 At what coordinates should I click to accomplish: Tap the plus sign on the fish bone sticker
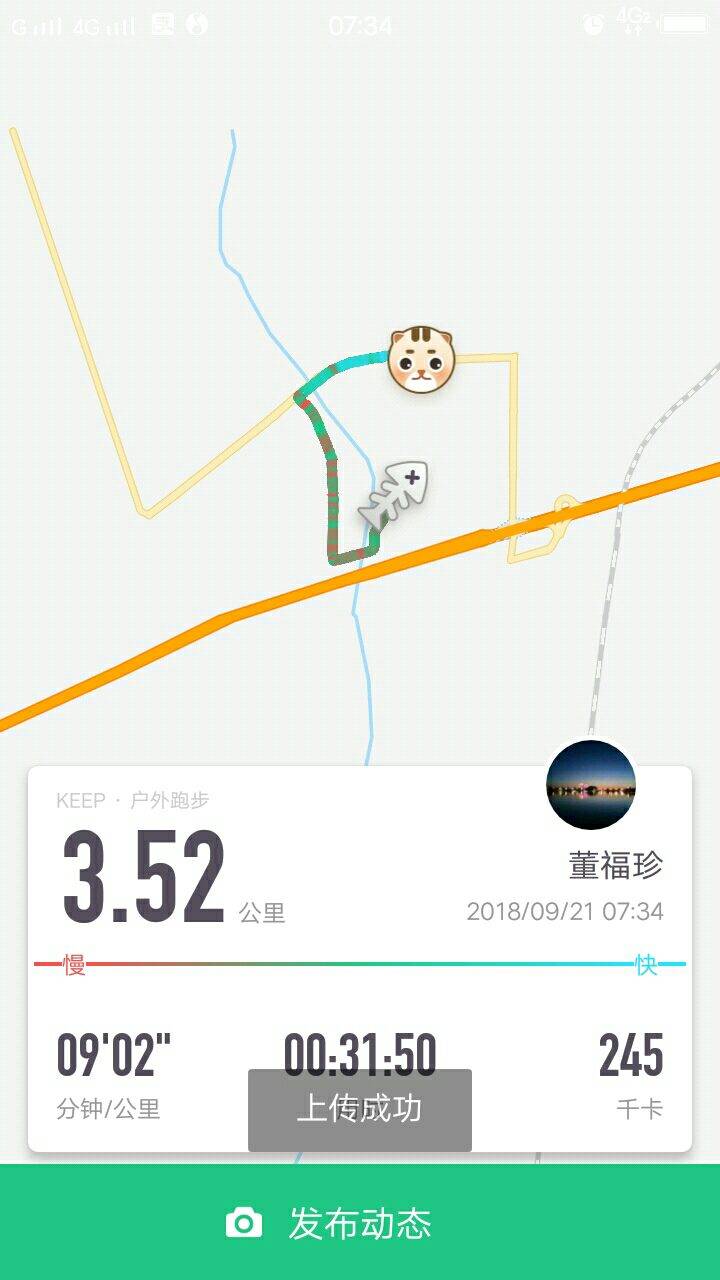pyautogui.click(x=413, y=478)
